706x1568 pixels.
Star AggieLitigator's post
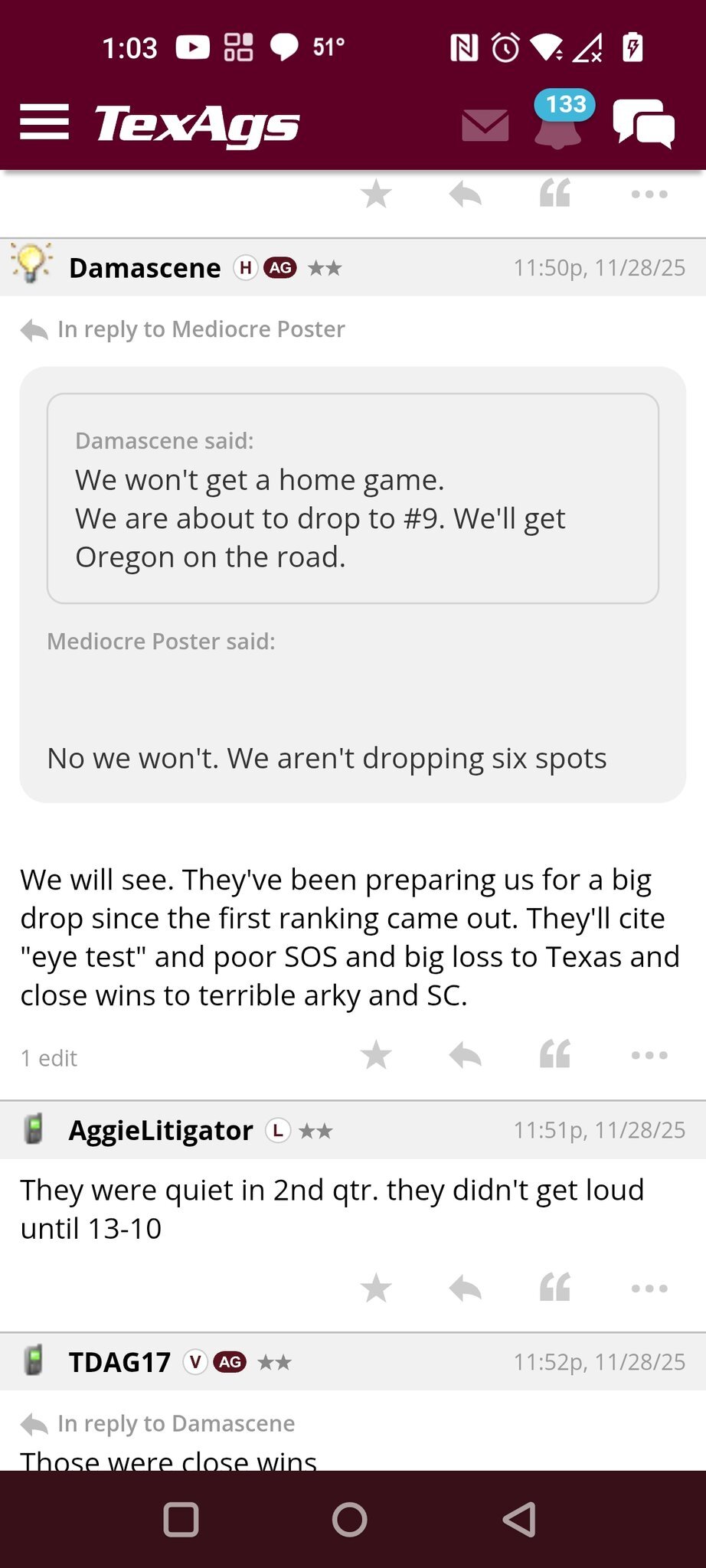click(376, 1288)
